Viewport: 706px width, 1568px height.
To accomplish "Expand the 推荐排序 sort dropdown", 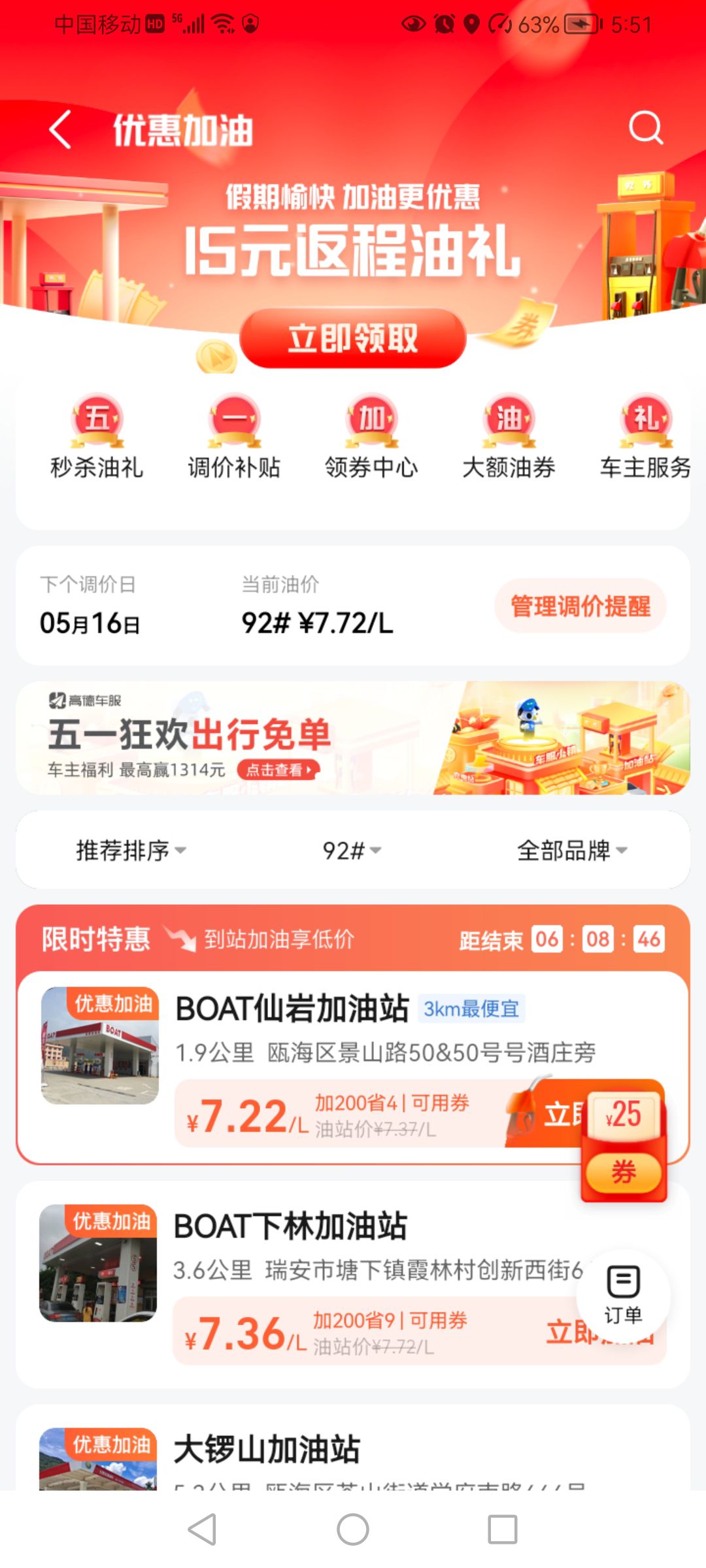I will (x=131, y=850).
